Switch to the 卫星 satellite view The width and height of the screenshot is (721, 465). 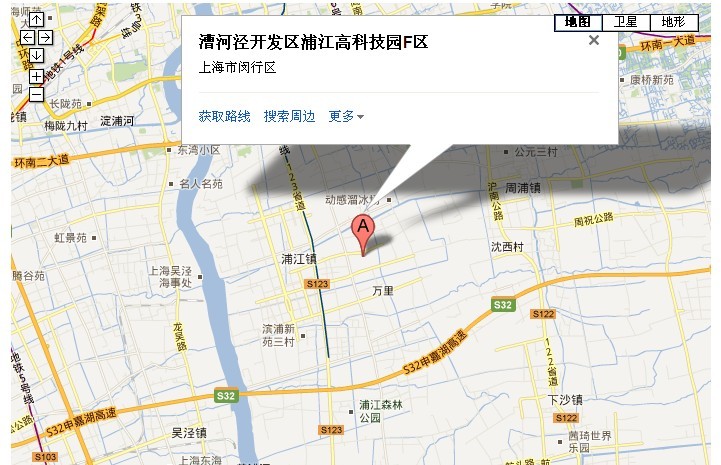coord(625,22)
